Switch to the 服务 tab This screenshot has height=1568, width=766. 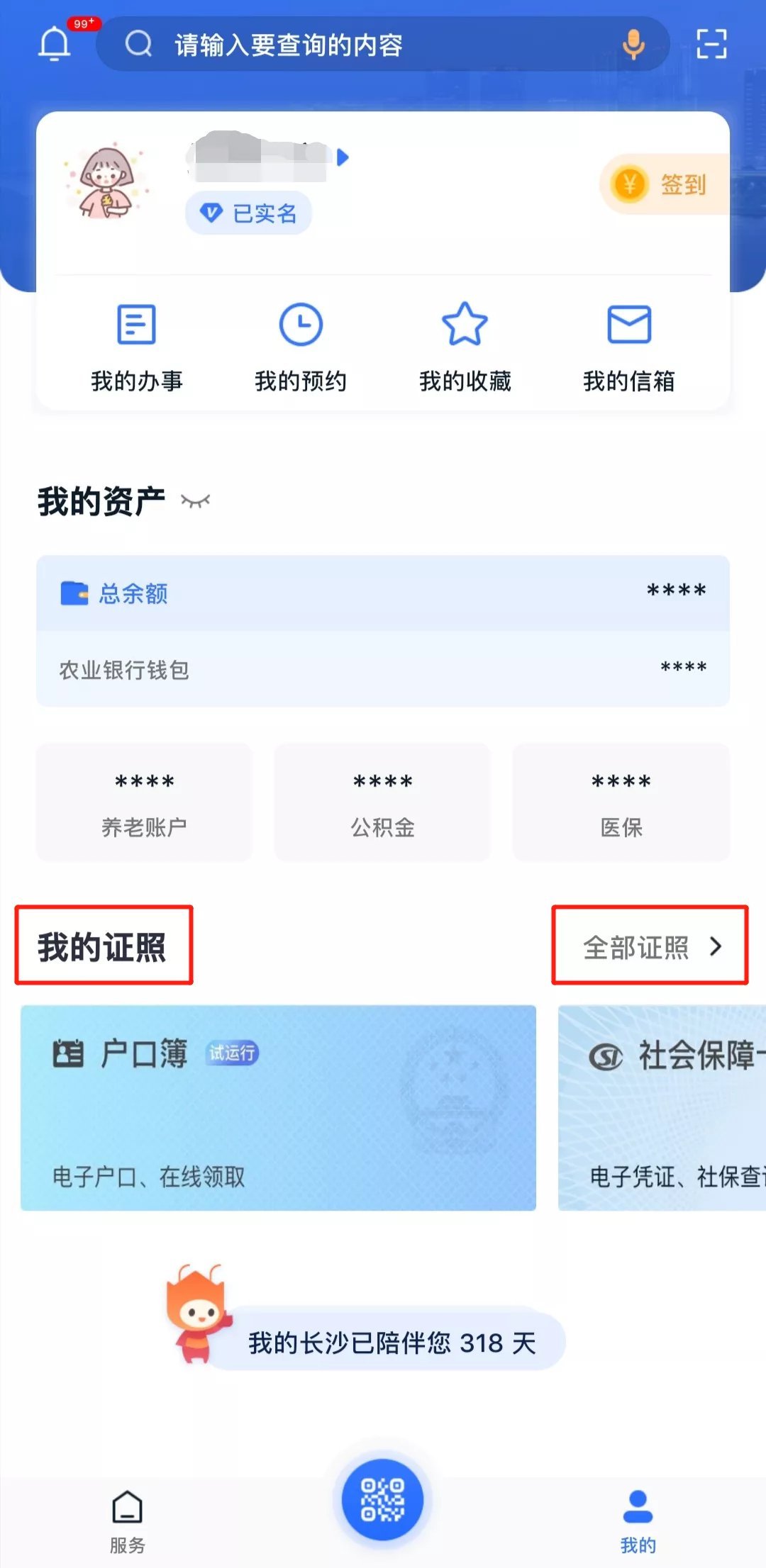point(128,1522)
